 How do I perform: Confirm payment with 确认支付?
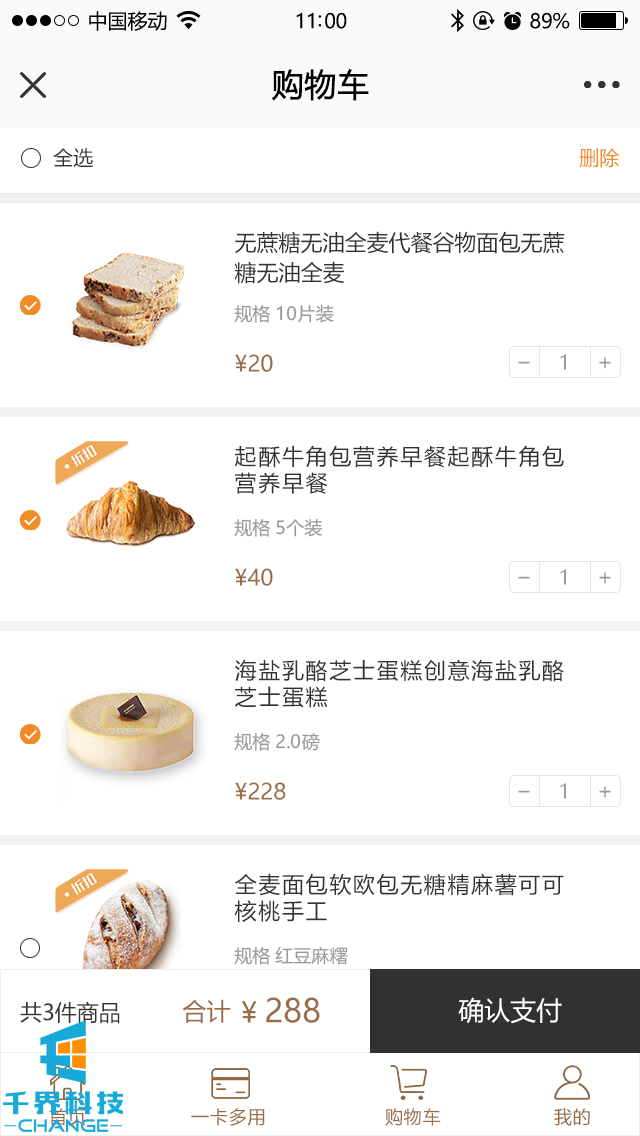tap(505, 1010)
